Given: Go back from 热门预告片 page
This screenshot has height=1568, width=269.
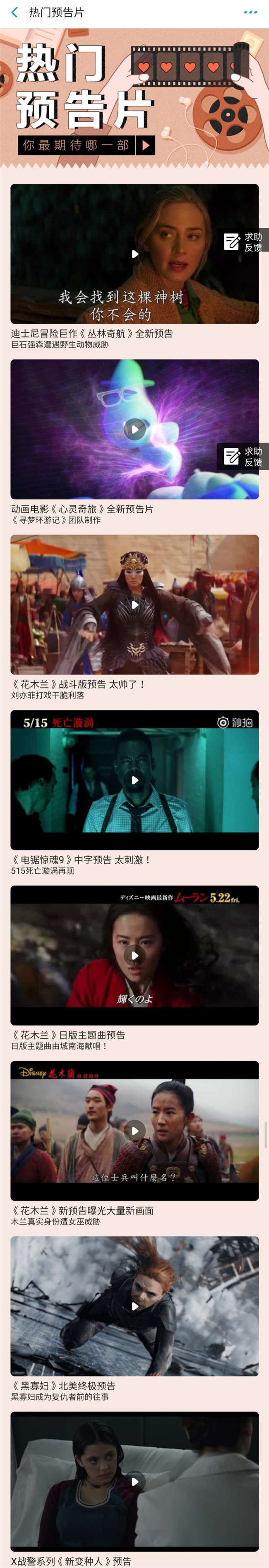Looking at the screenshot, I should pyautogui.click(x=14, y=12).
